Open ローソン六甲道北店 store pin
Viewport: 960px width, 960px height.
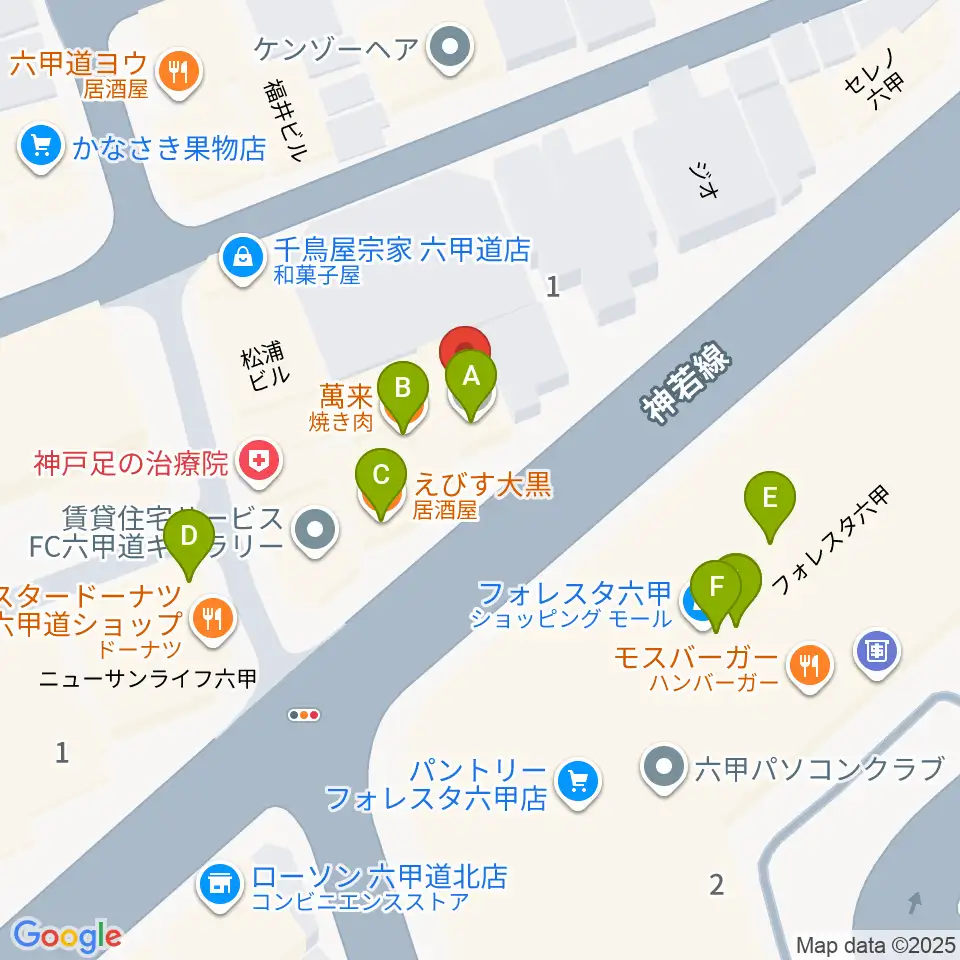220,886
